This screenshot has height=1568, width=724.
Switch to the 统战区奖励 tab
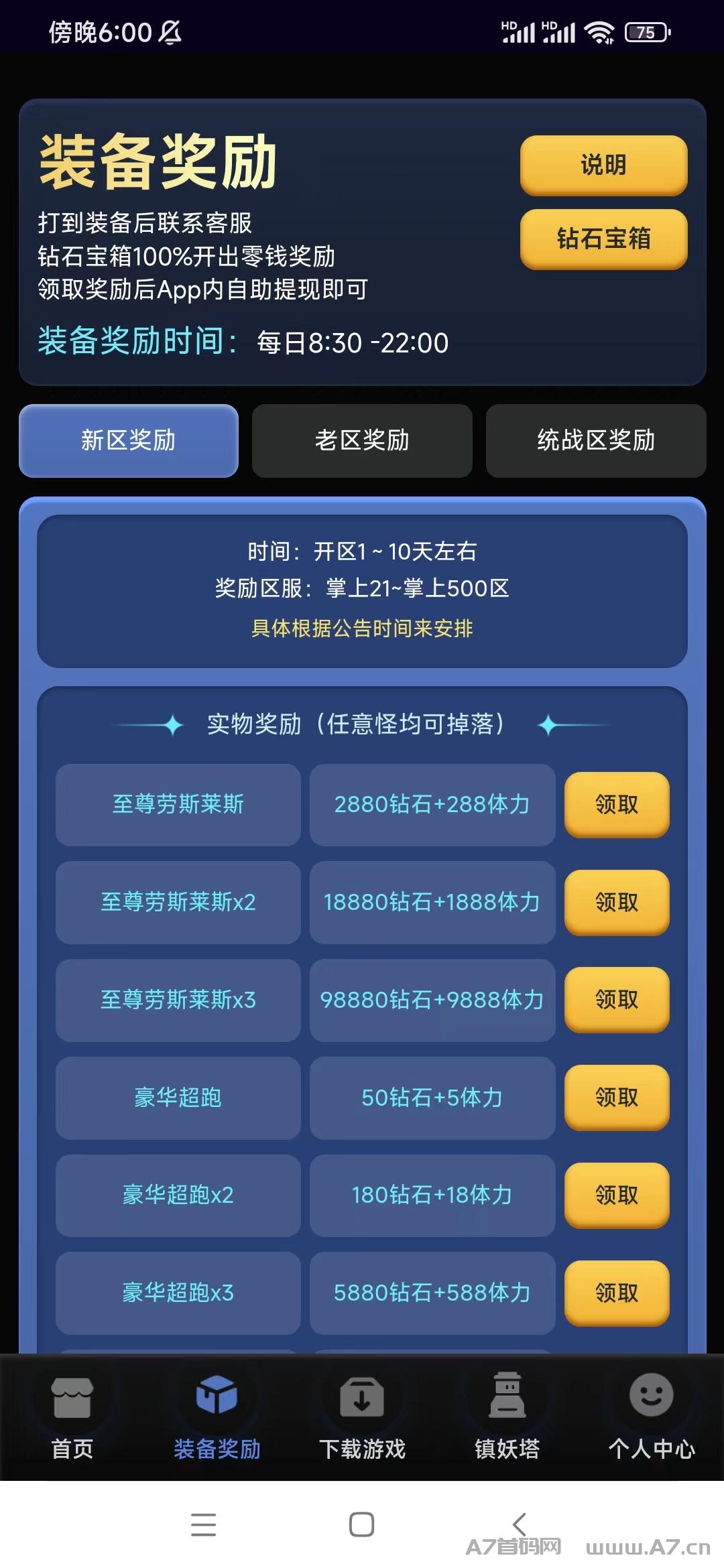[596, 440]
